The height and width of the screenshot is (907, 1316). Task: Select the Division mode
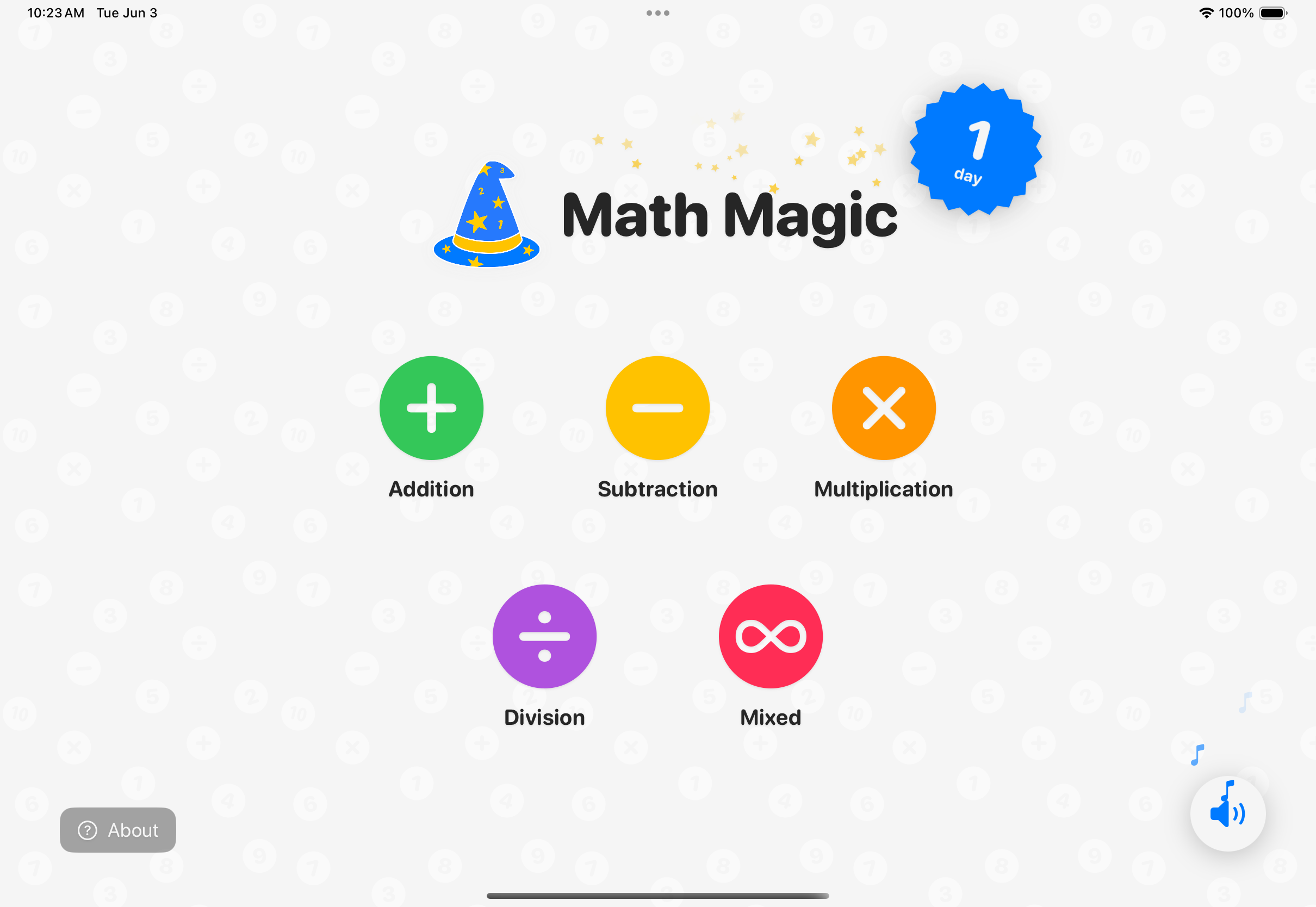point(544,636)
